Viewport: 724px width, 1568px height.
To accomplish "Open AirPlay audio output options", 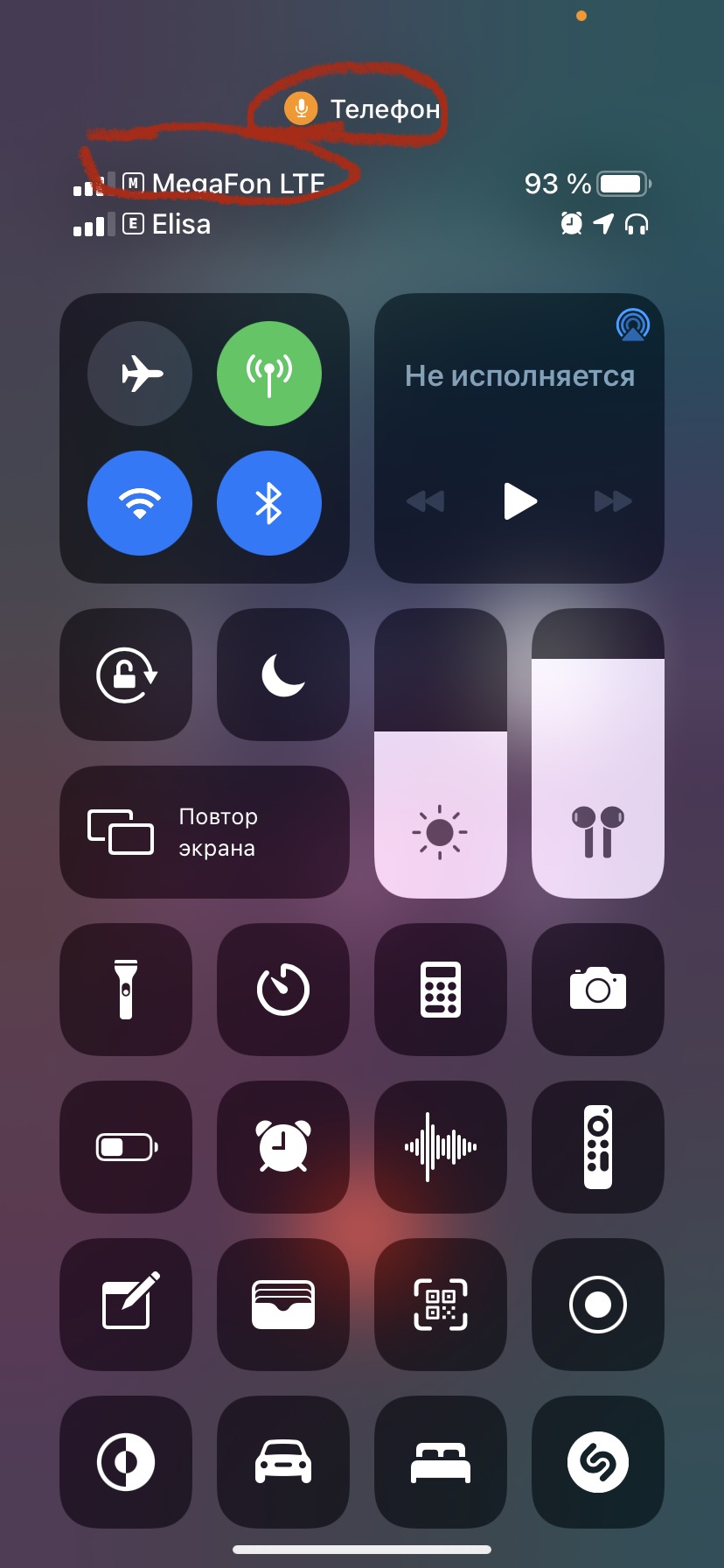I will point(632,325).
